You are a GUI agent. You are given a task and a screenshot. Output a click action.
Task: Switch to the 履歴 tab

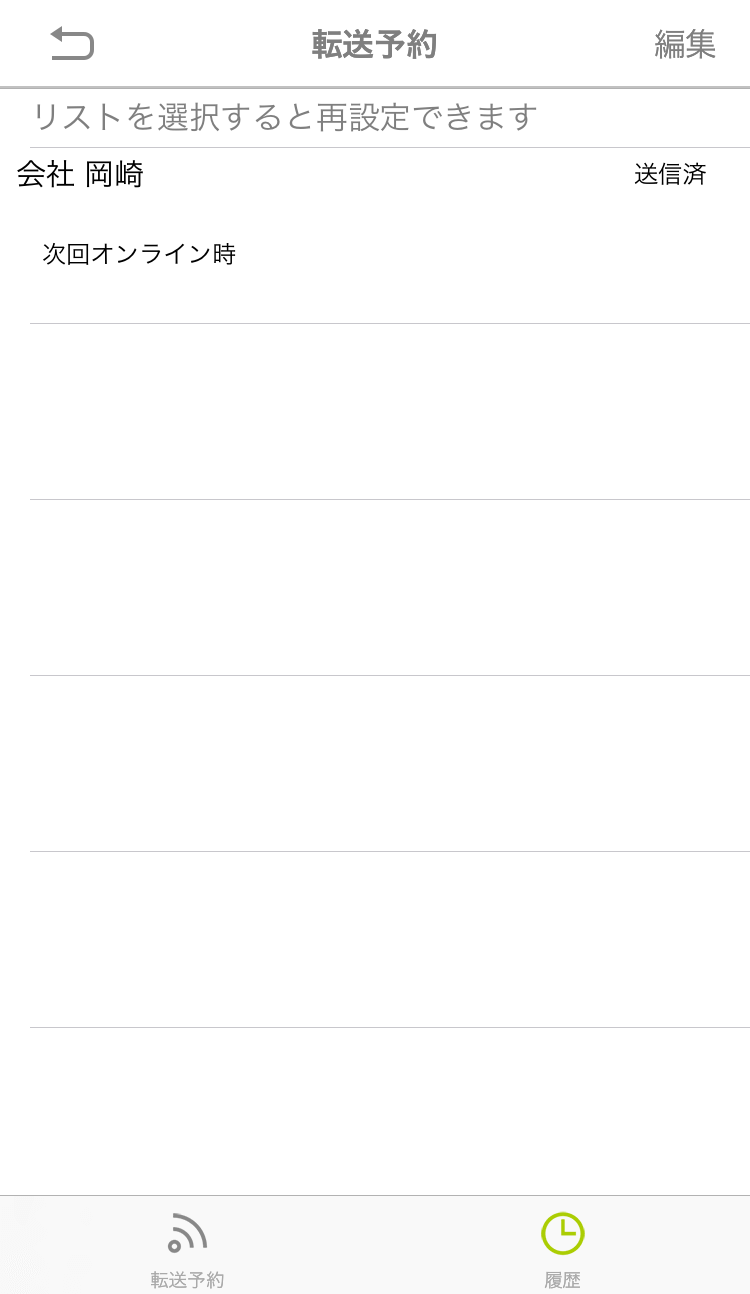(x=562, y=1247)
